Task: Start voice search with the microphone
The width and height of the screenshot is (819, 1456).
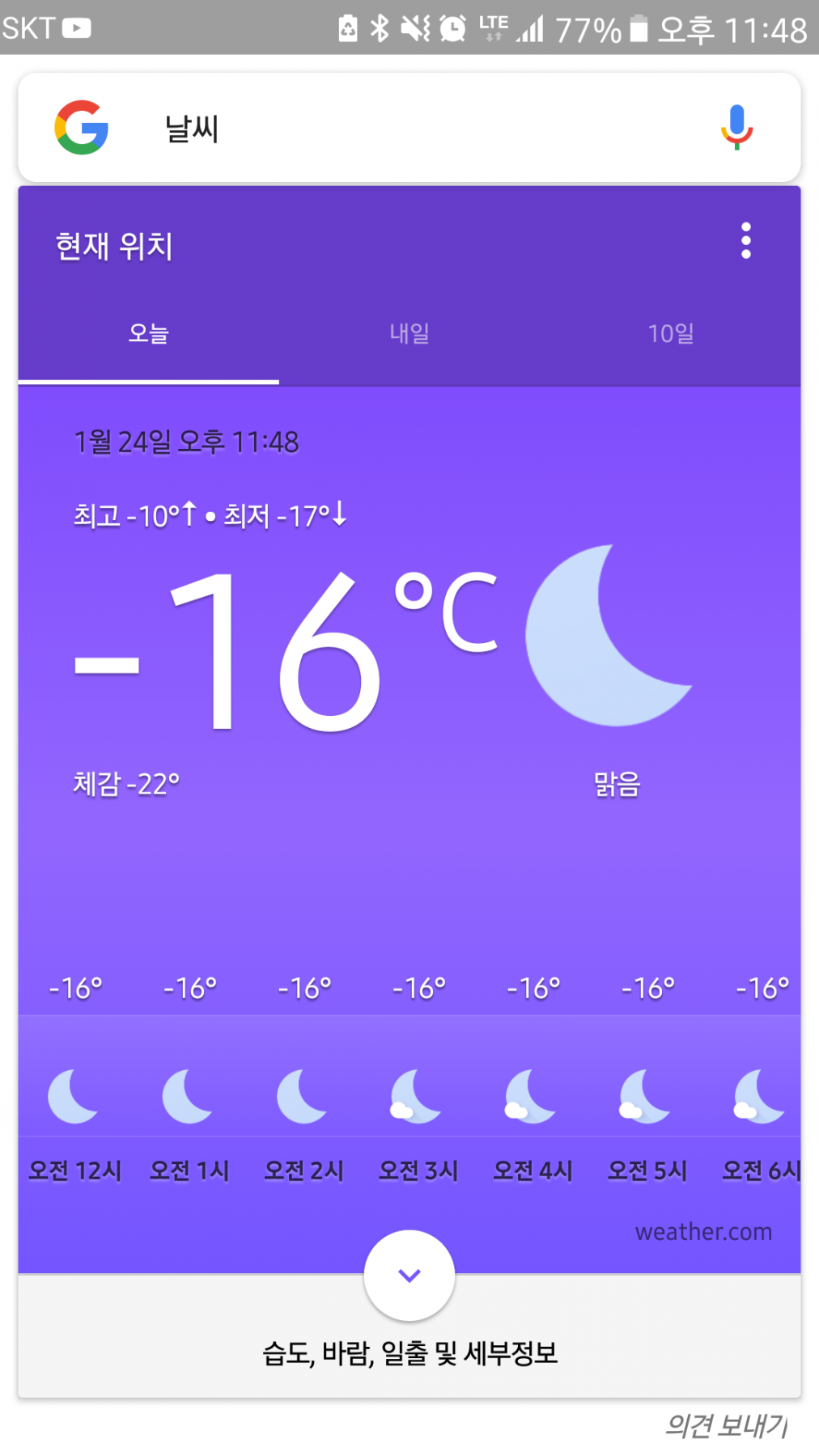Action: pyautogui.click(x=736, y=128)
